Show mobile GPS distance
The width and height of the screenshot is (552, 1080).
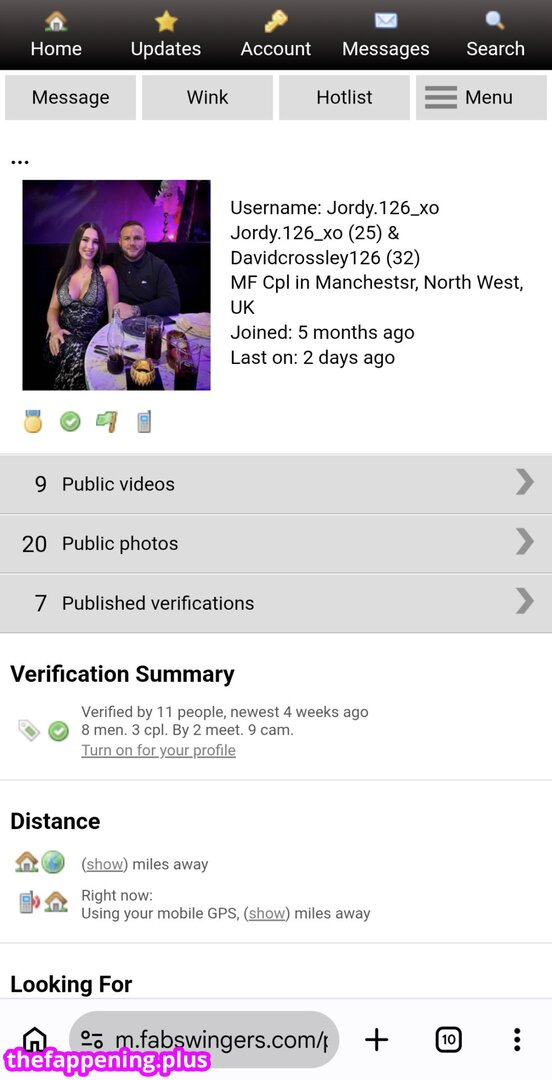(x=267, y=914)
